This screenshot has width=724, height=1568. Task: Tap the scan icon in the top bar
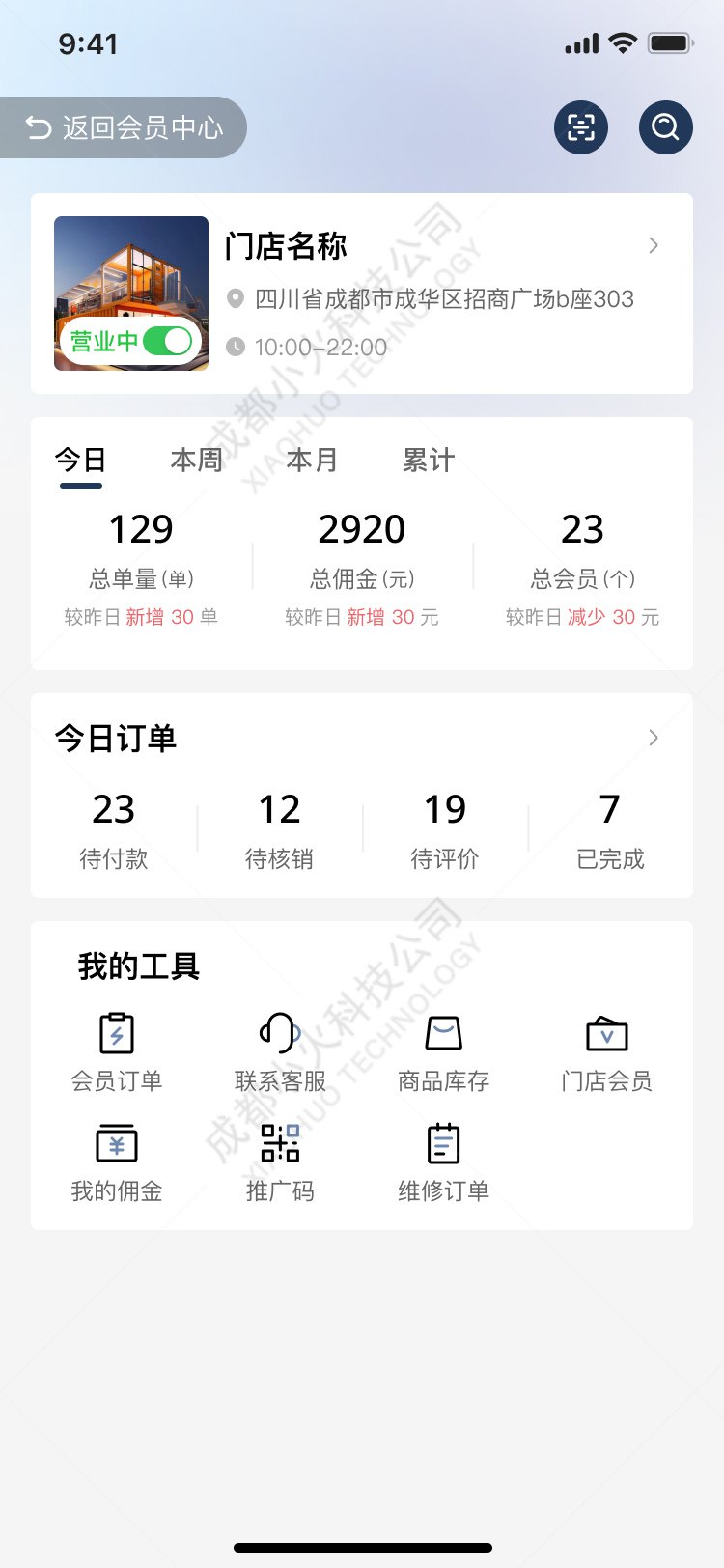(x=580, y=126)
